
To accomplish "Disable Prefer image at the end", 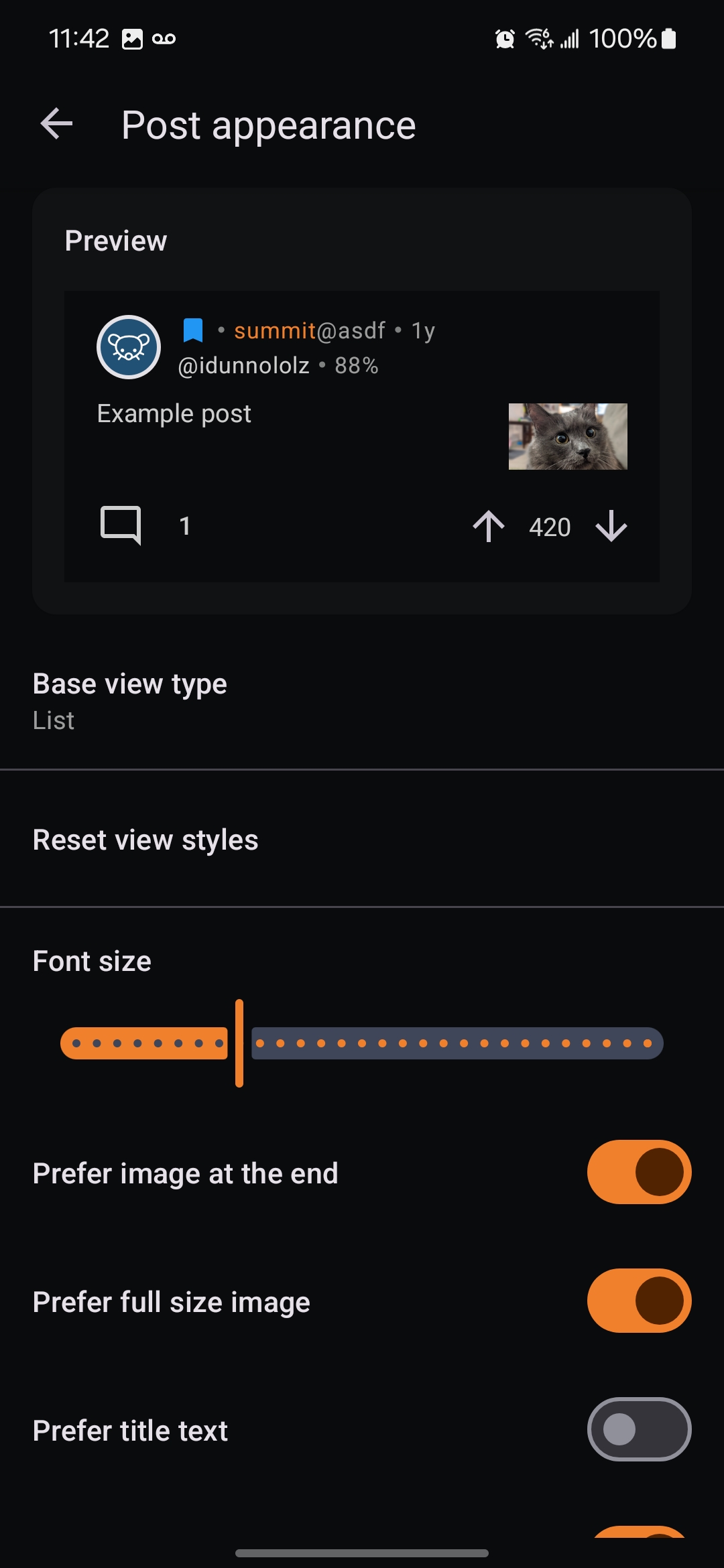I will pos(639,1172).
